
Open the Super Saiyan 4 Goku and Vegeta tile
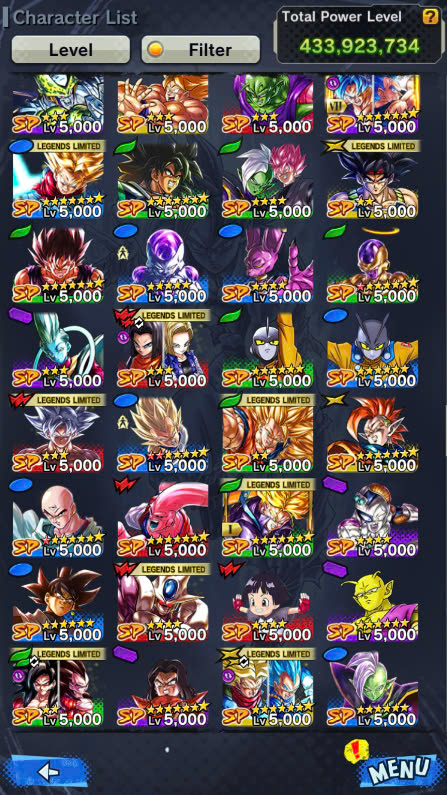58,687
